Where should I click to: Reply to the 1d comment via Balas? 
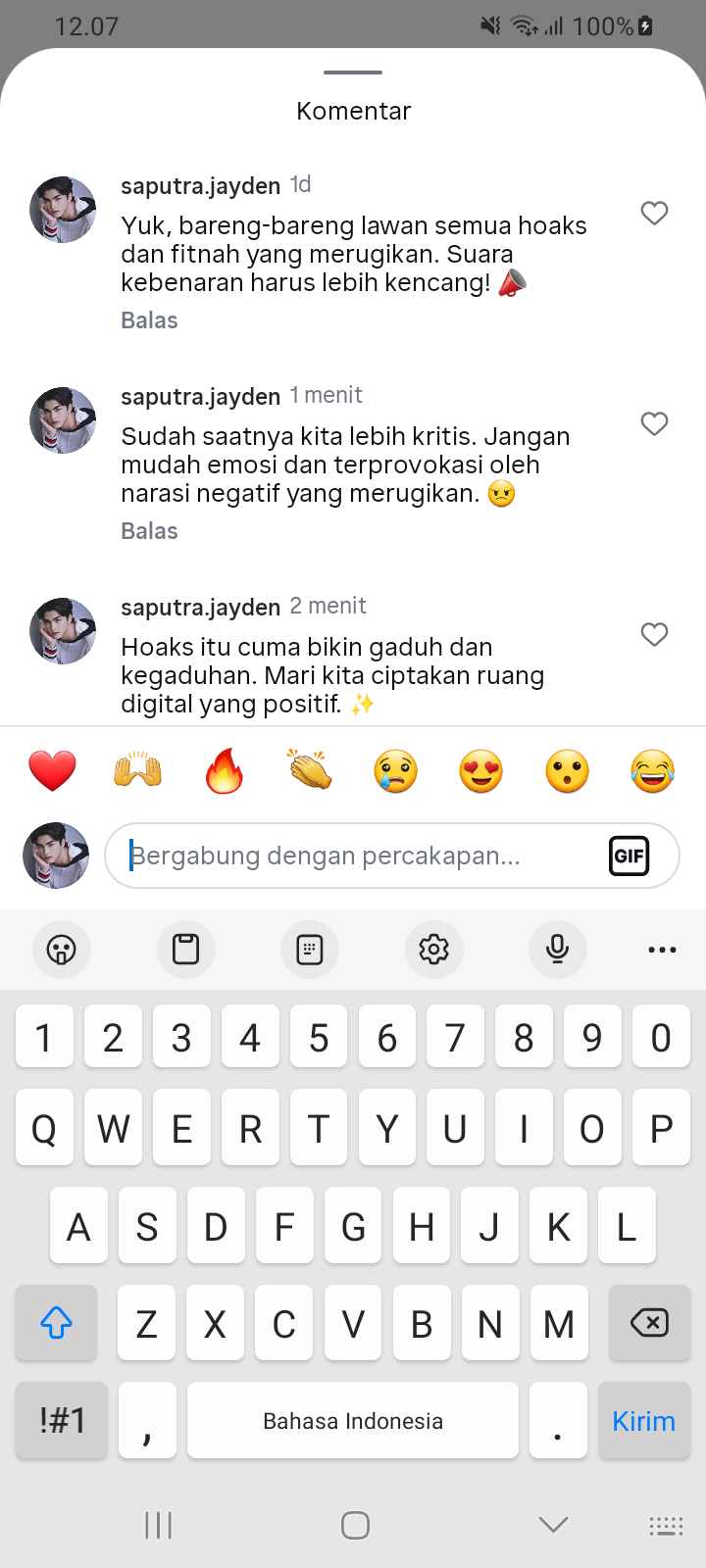[149, 320]
